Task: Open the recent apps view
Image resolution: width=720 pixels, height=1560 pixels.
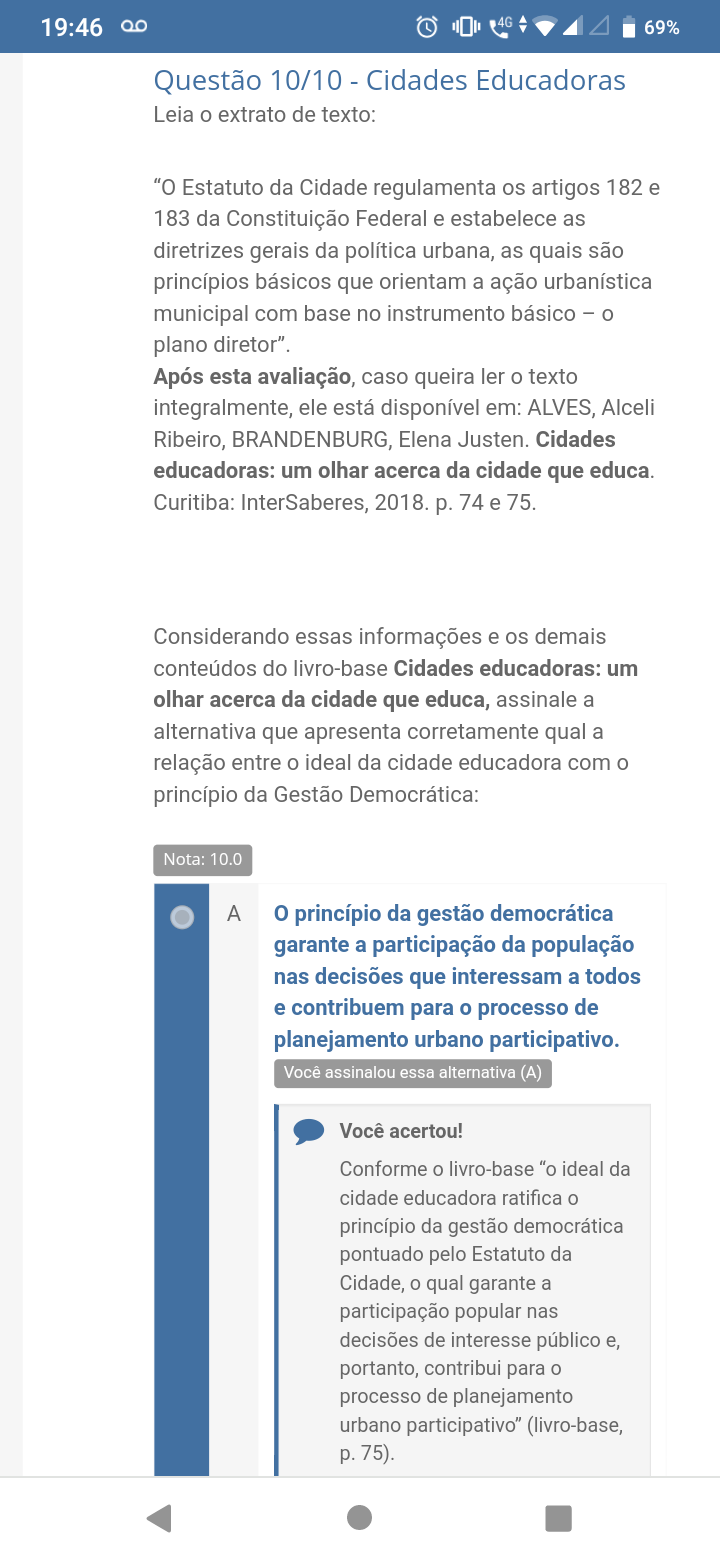Action: (x=558, y=1518)
